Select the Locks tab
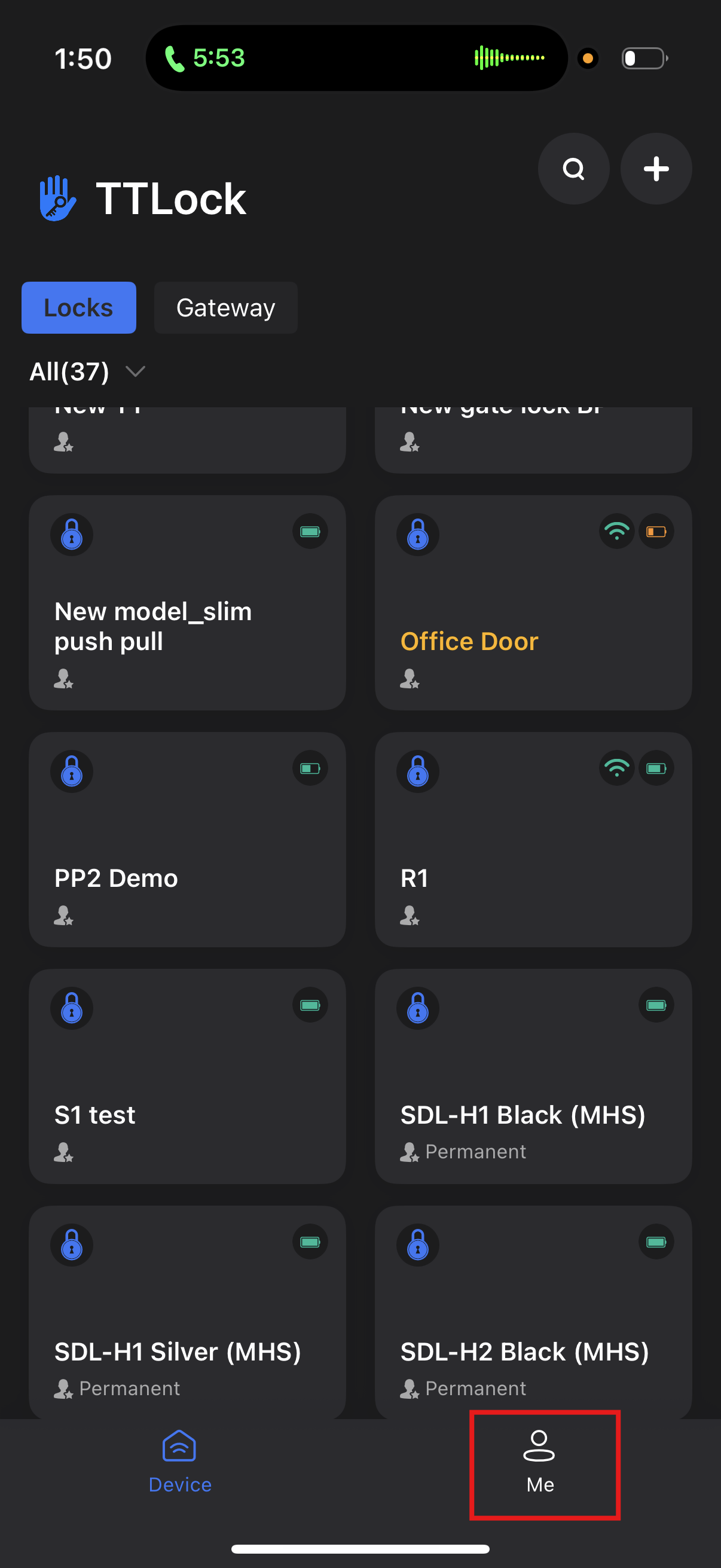This screenshot has height=1568, width=721. (78, 307)
